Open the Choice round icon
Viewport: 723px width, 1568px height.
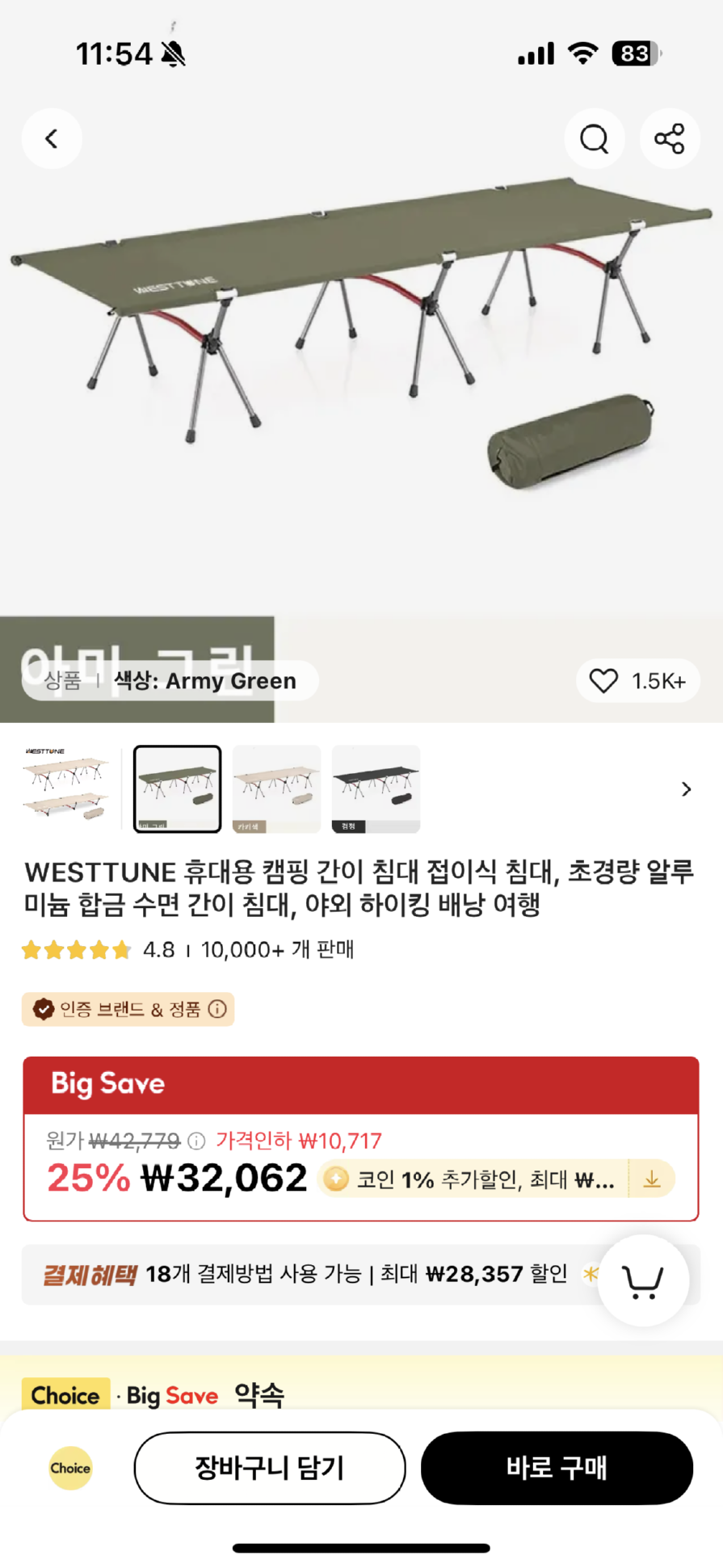(70, 1468)
